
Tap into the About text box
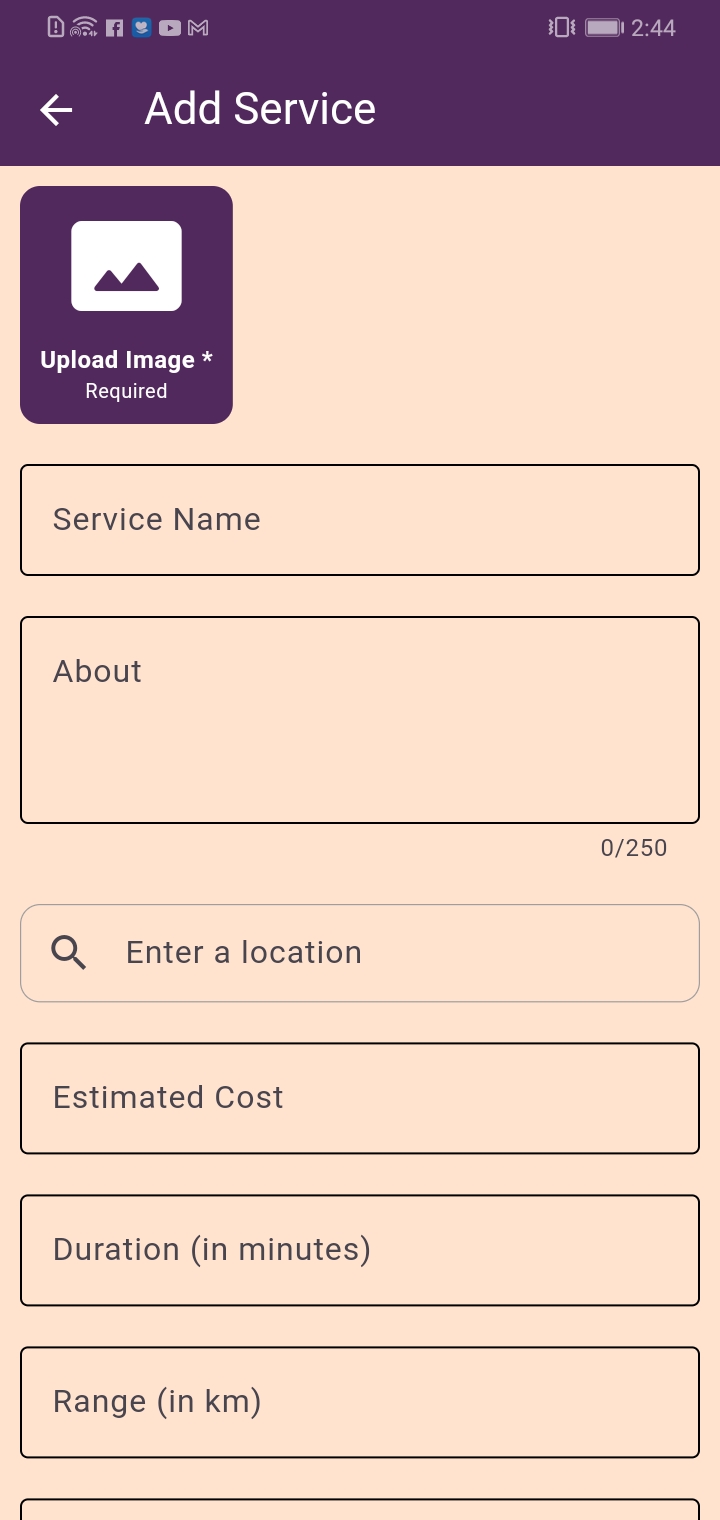[x=360, y=720]
